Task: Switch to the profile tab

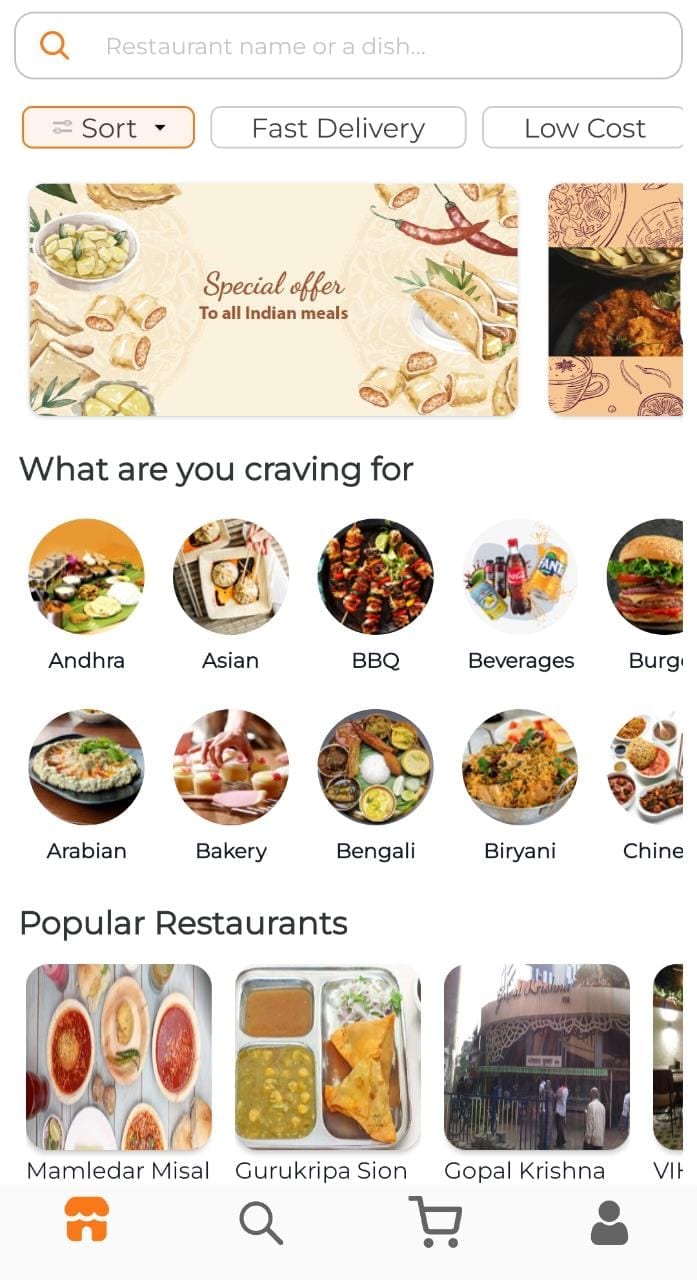Action: (x=609, y=1222)
